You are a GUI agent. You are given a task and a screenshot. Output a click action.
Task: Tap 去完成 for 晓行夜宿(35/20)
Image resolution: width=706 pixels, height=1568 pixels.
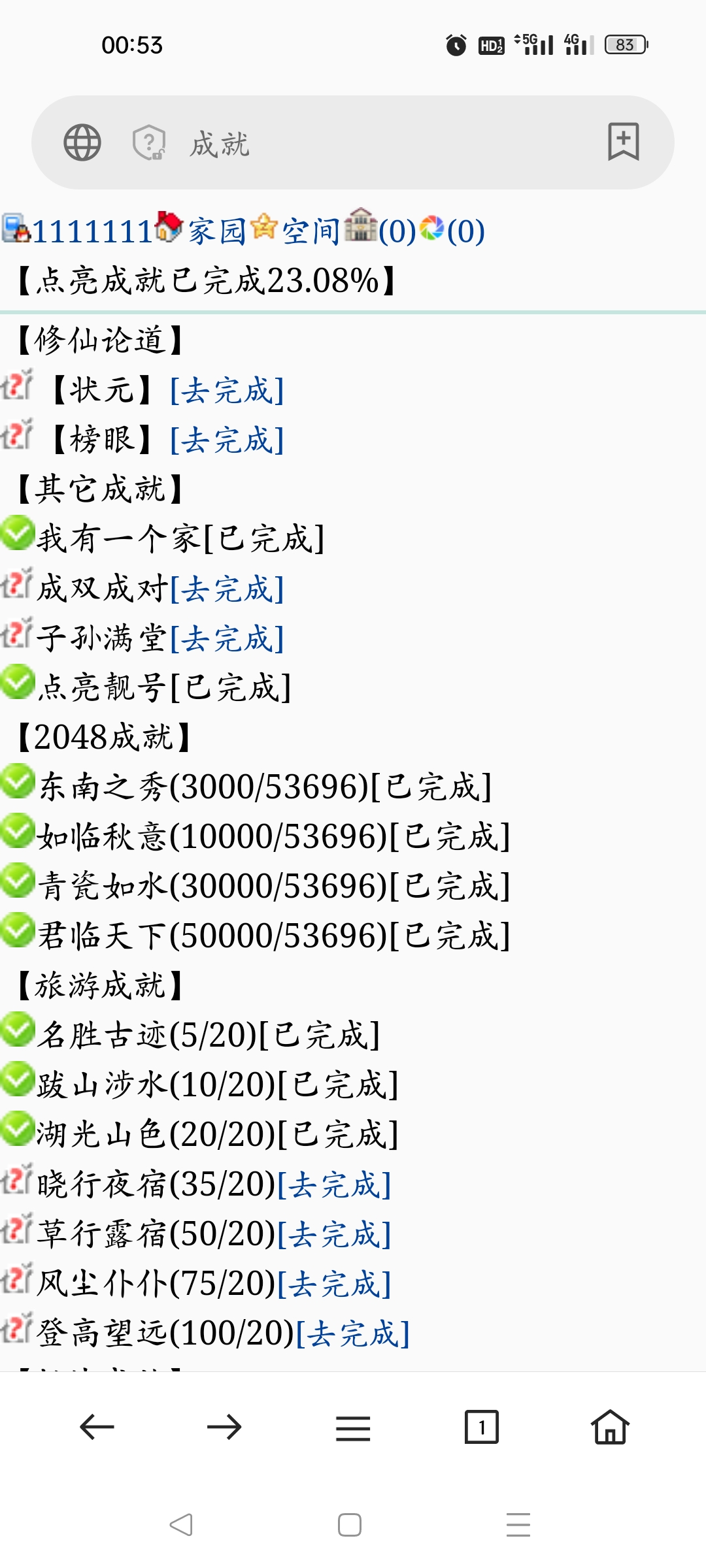coord(334,1185)
